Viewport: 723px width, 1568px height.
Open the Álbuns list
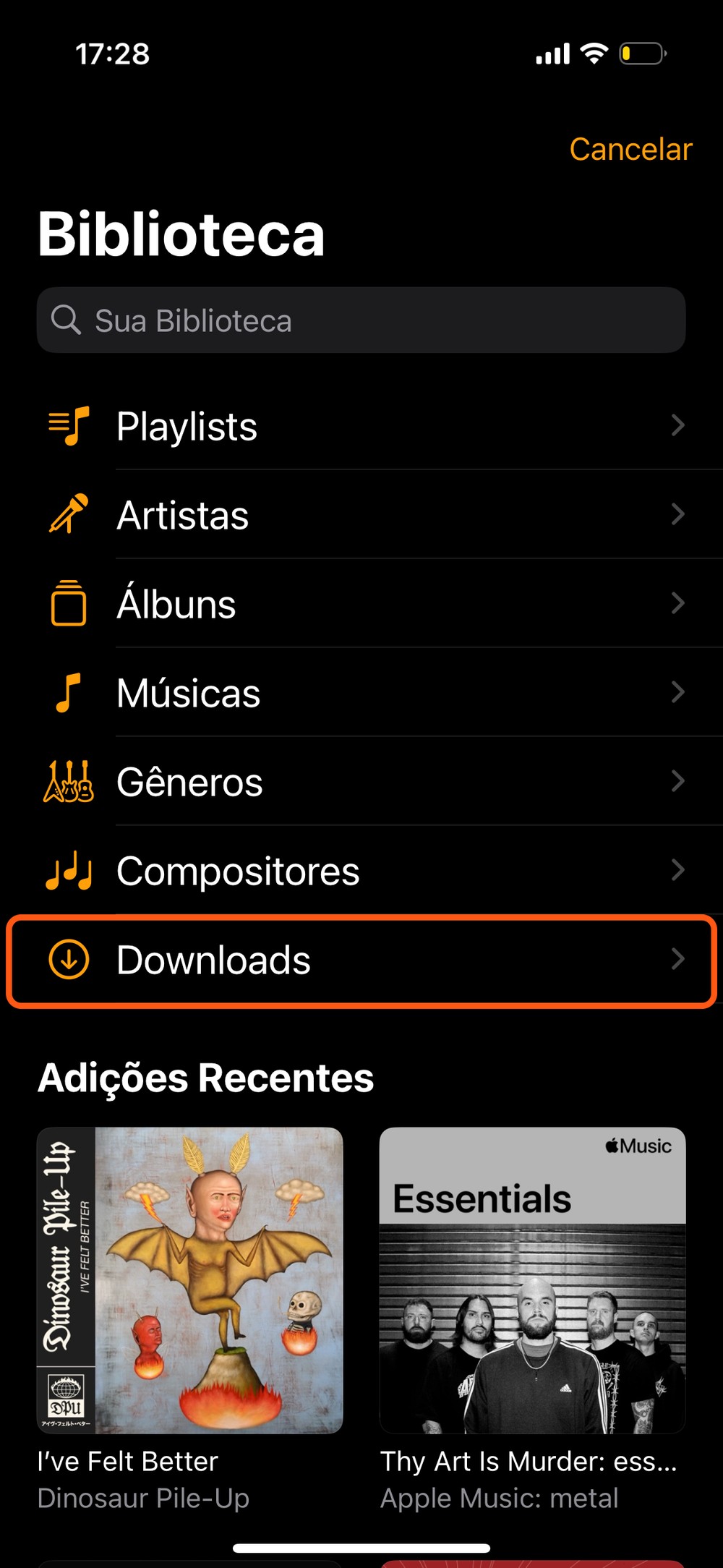[x=361, y=604]
